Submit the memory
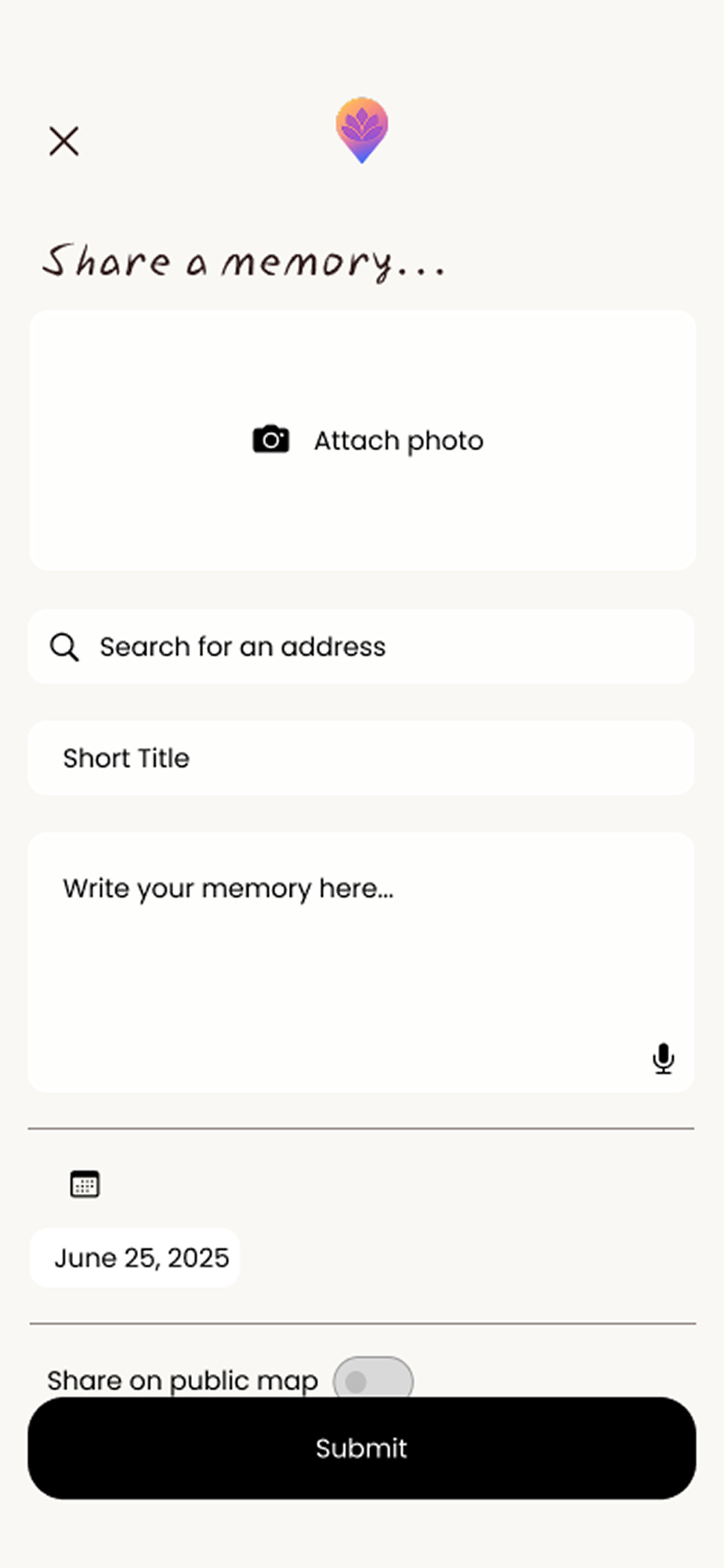This screenshot has height=1568, width=724. pos(361,1449)
